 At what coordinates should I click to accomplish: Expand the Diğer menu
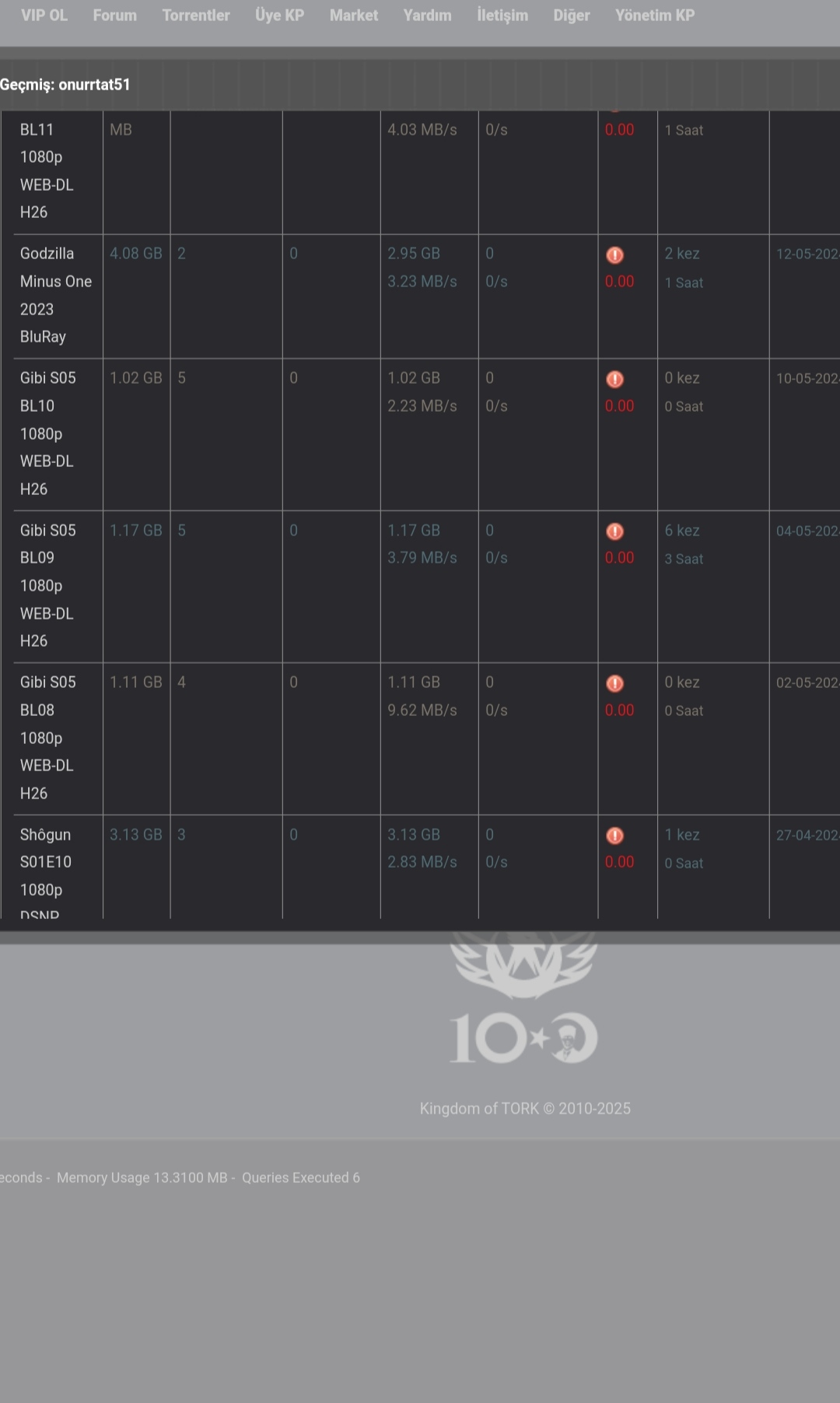572,16
